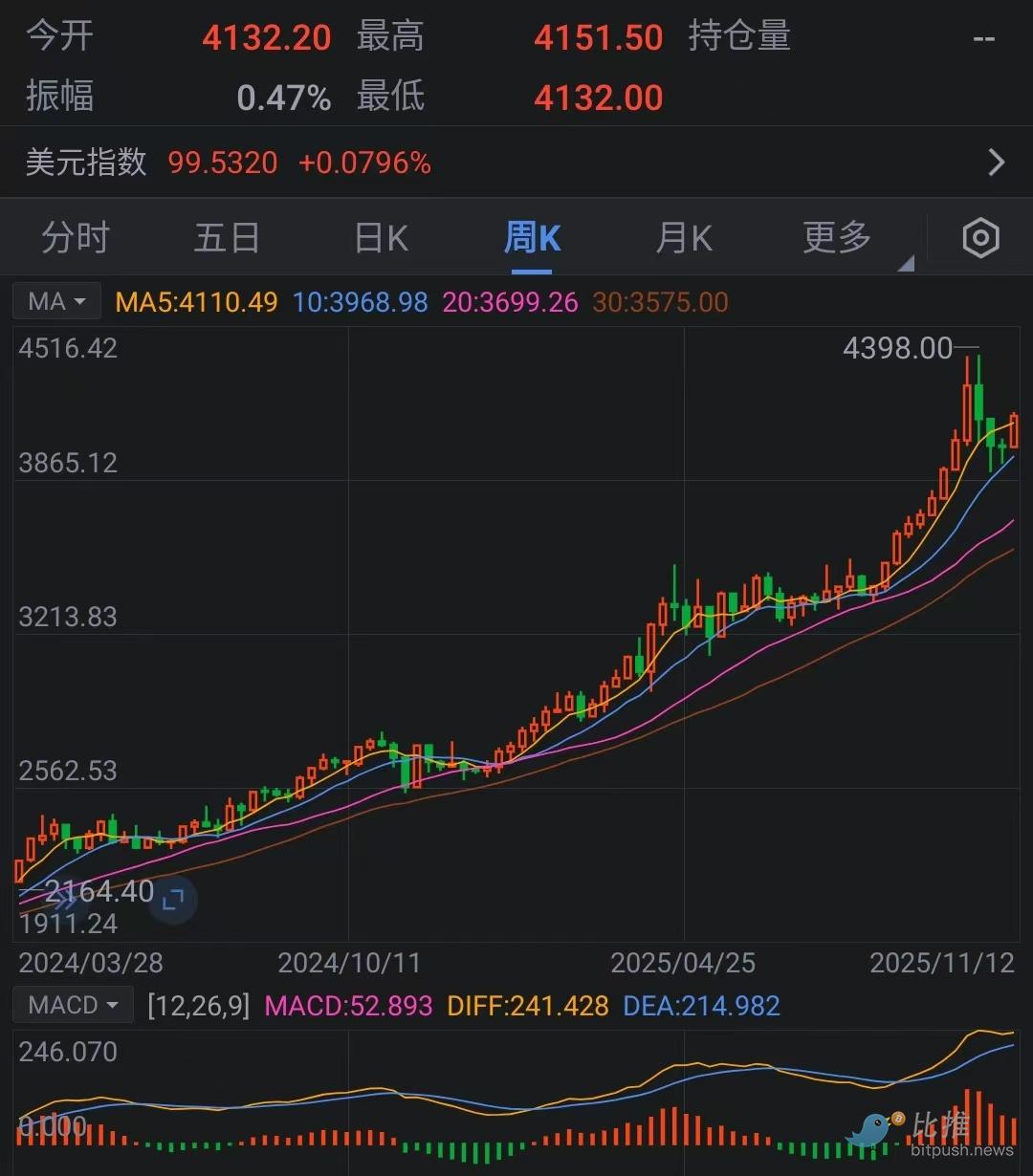This screenshot has height=1176, width=1033.
Task: Select the 五日 chart tab
Action: click(x=227, y=238)
